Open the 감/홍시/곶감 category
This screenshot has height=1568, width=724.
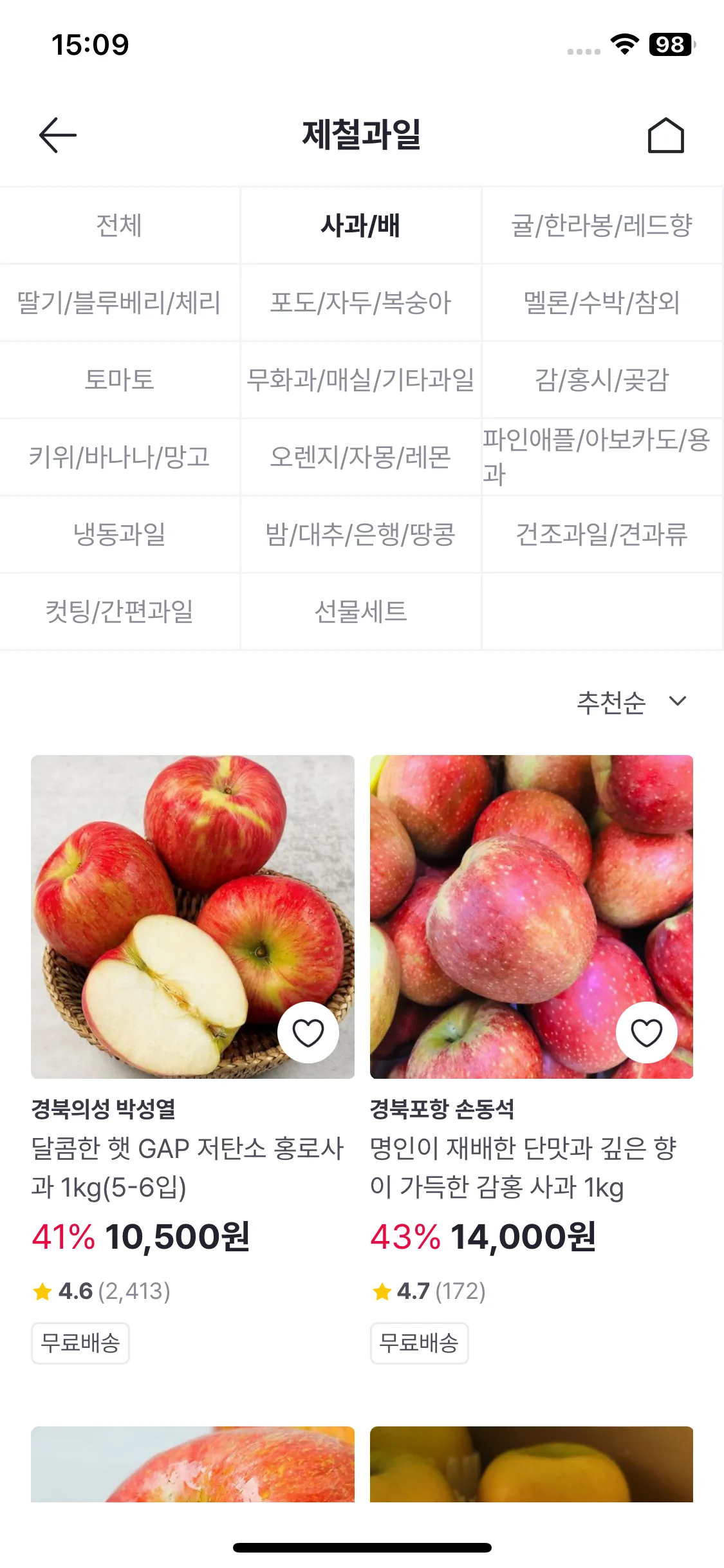click(602, 380)
